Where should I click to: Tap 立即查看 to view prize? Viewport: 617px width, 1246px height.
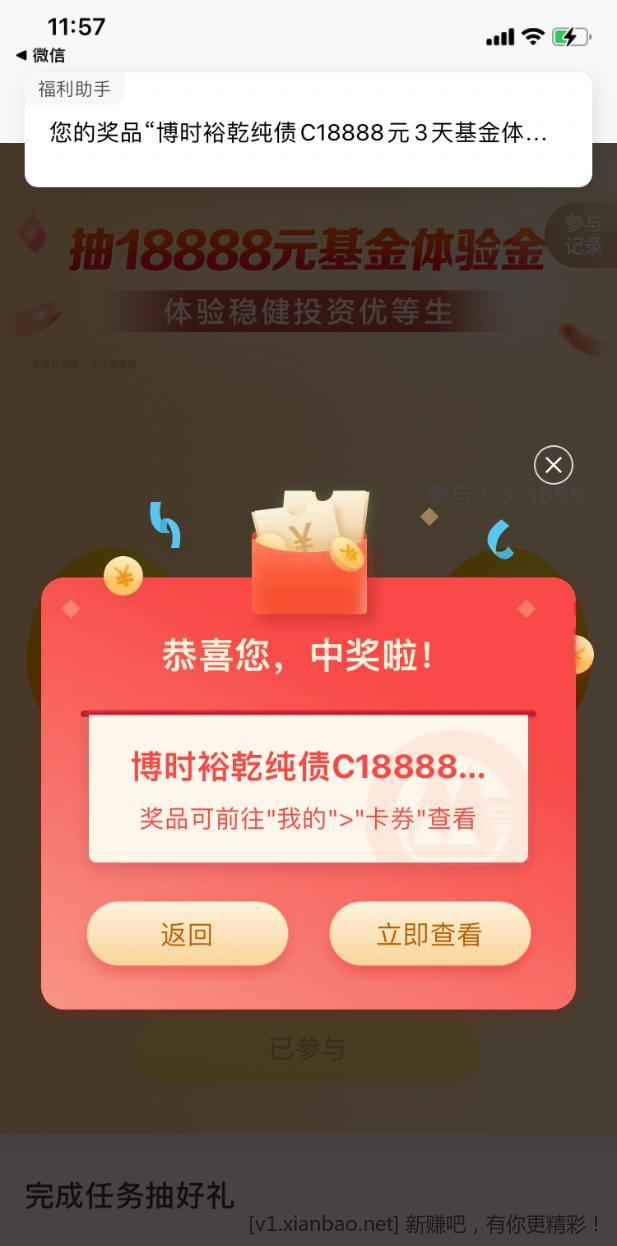point(429,934)
